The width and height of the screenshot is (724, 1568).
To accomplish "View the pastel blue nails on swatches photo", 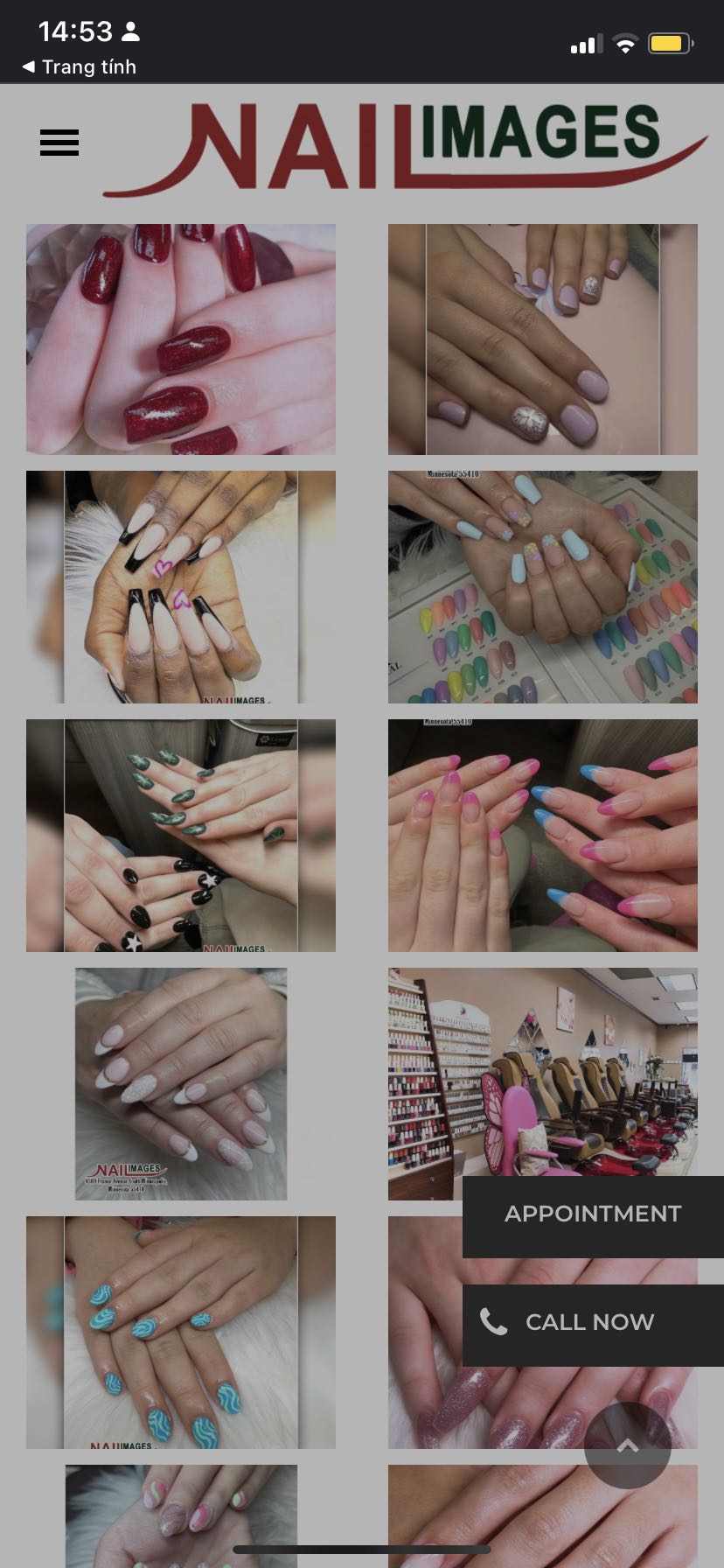I will coord(543,587).
